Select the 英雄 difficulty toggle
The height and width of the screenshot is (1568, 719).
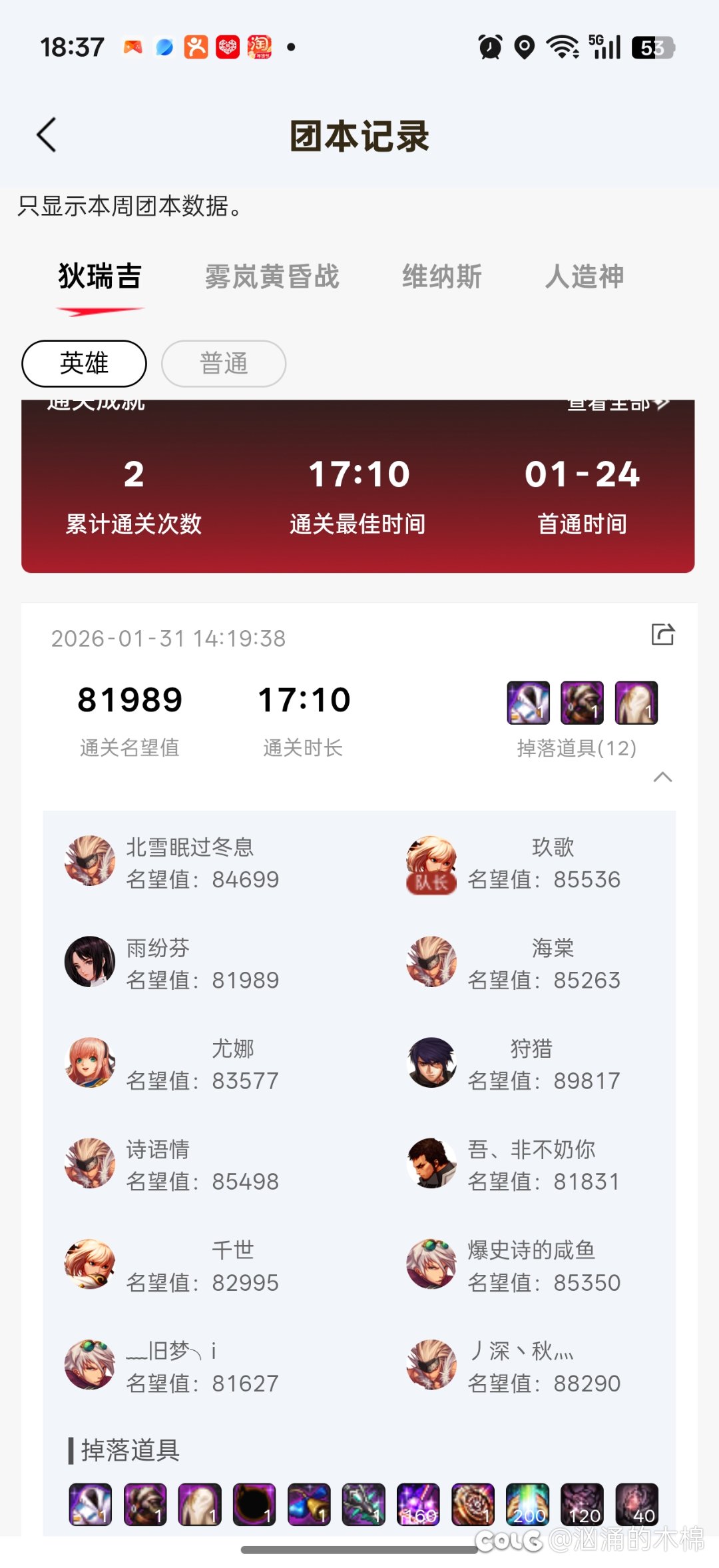(84, 363)
